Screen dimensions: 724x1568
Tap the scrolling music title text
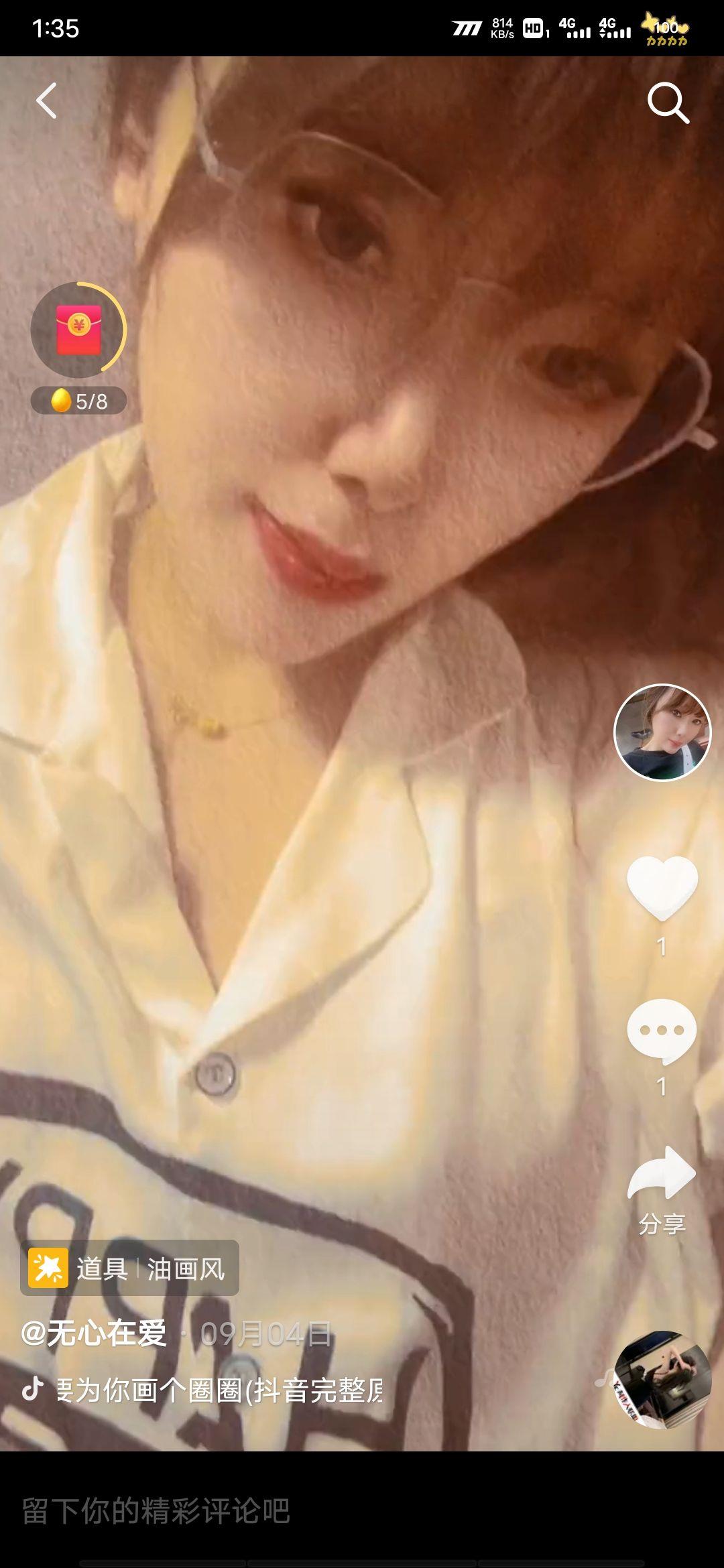click(x=218, y=1391)
